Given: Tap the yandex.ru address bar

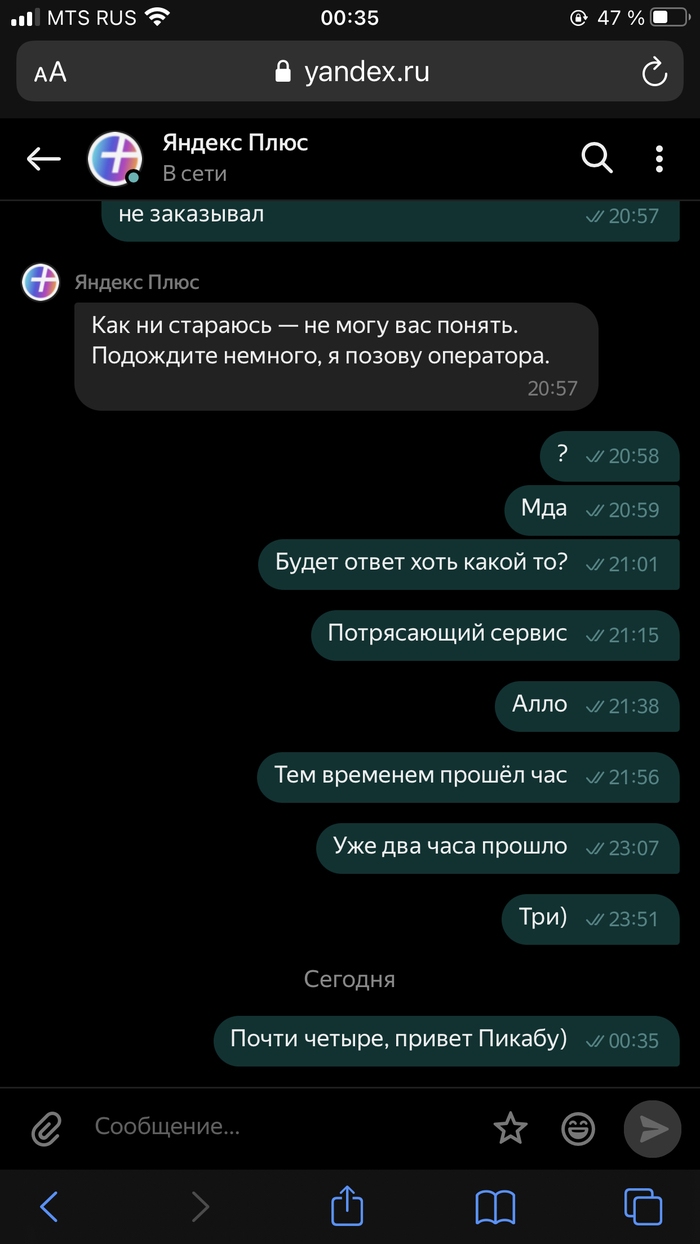Looking at the screenshot, I should [x=350, y=72].
